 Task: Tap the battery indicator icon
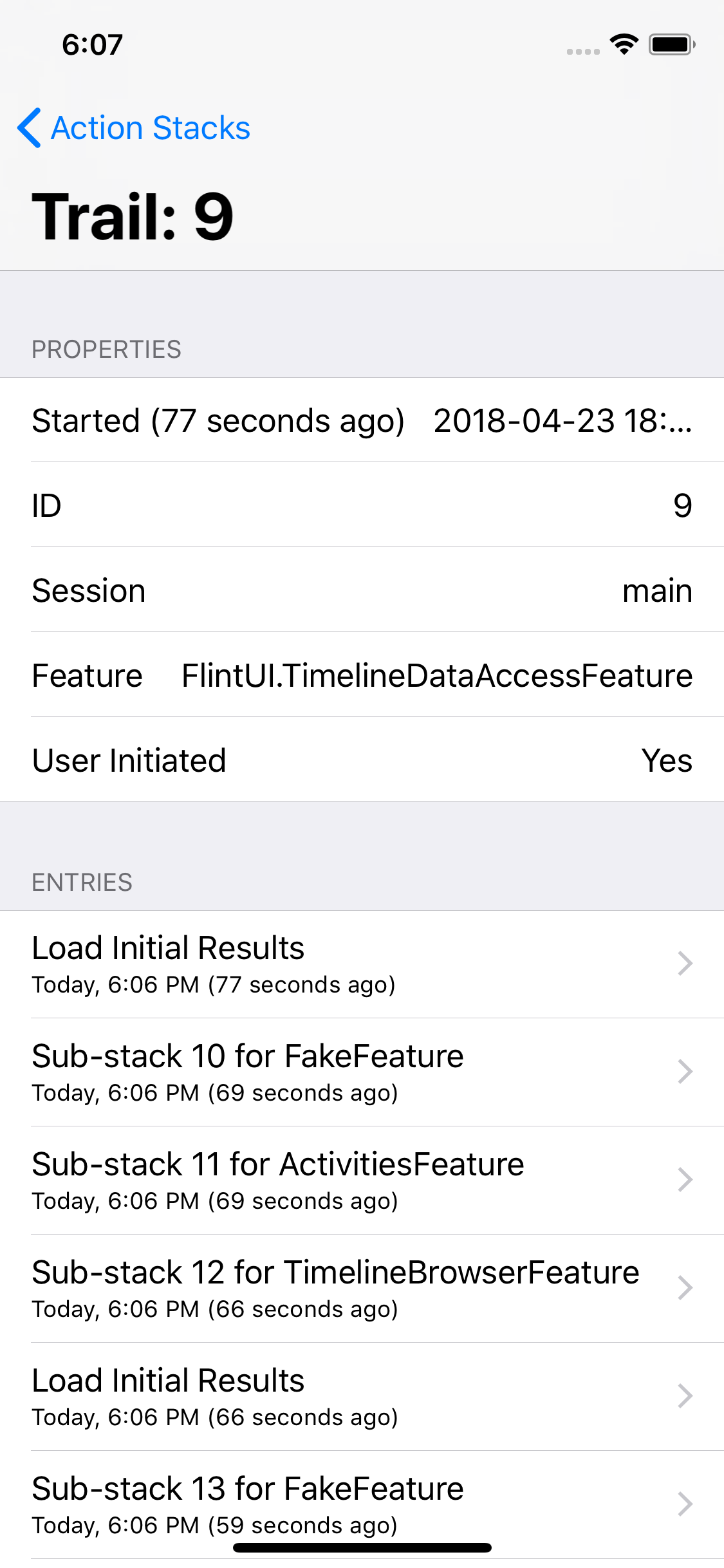(x=669, y=43)
